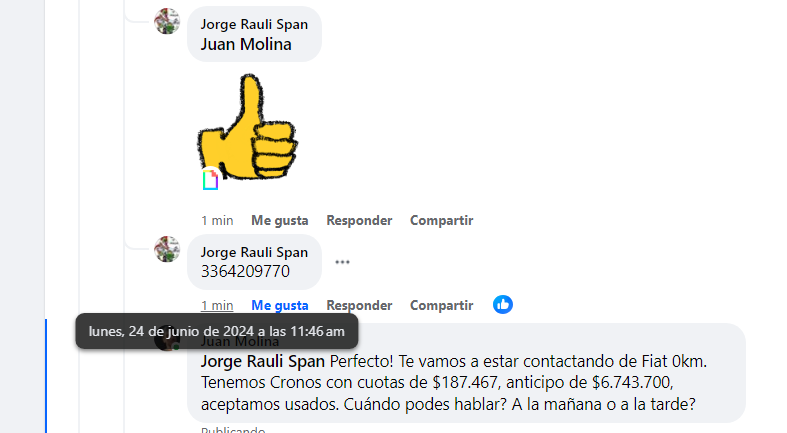Viewport: 787px width, 433px height.
Task: Share the 3364209770 comment
Action: point(441,305)
